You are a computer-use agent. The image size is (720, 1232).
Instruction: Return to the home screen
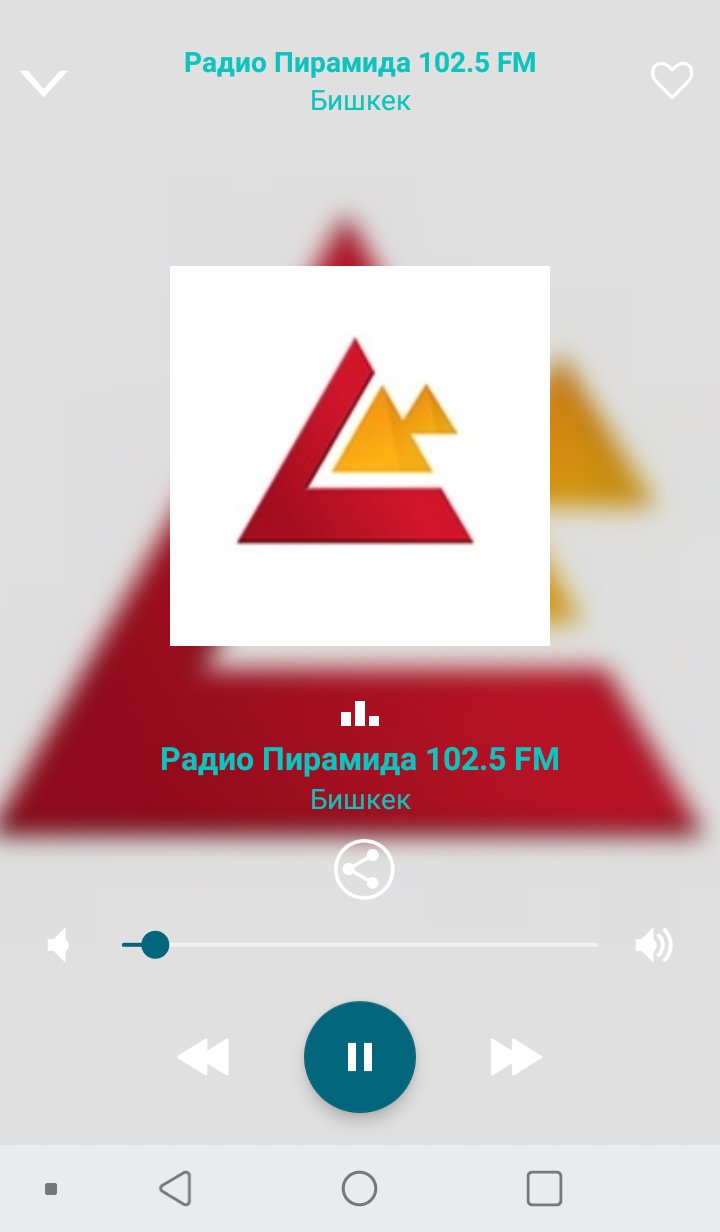(x=360, y=1189)
